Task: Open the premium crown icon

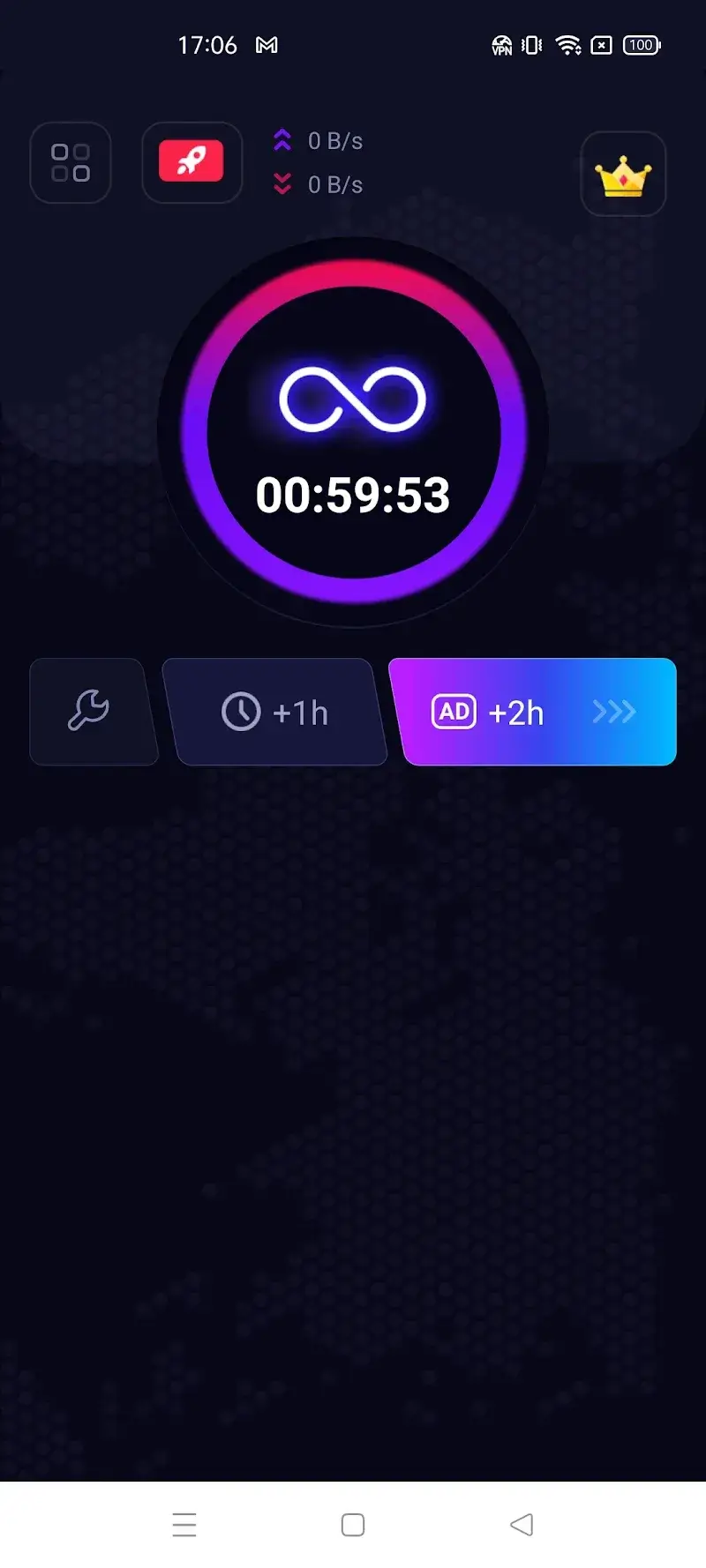Action: (x=623, y=175)
